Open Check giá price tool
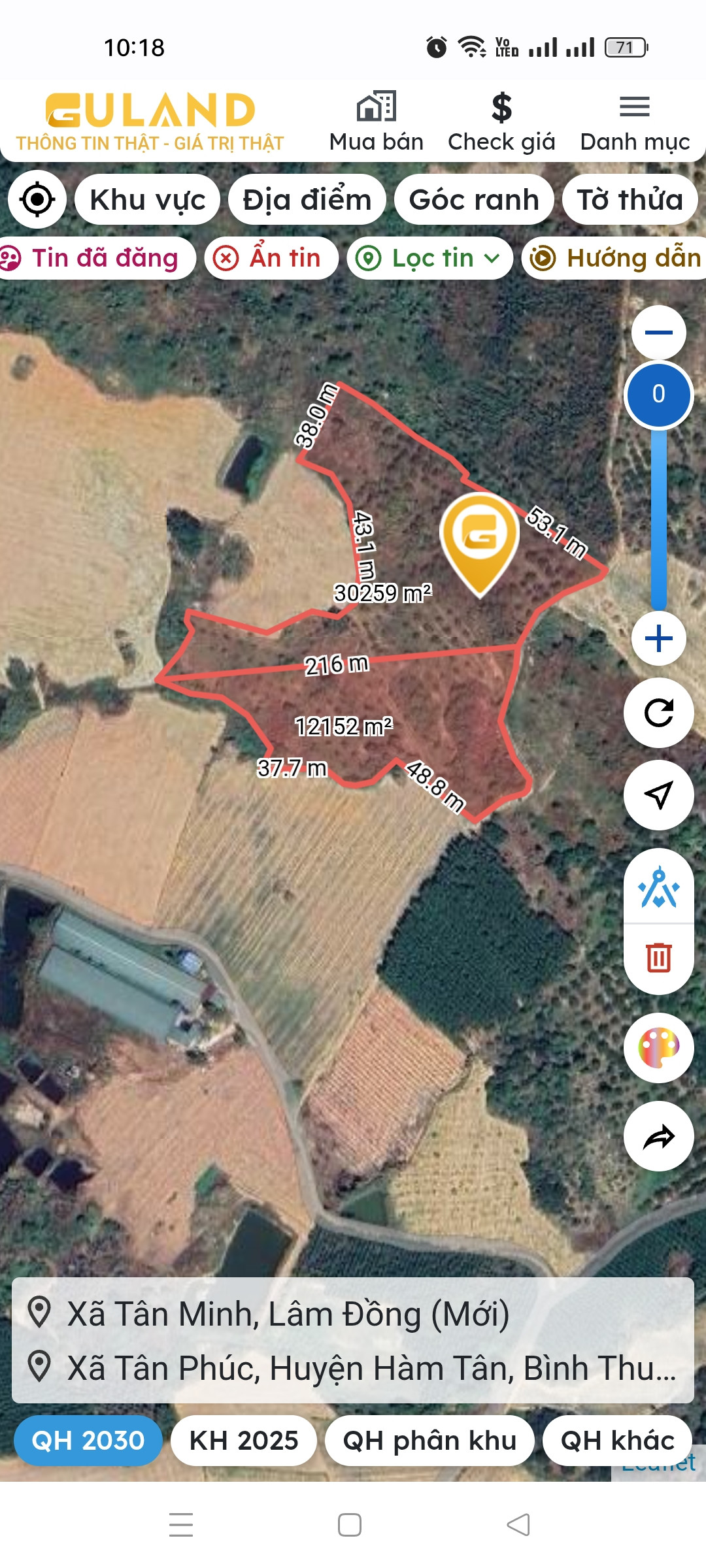706x1568 pixels. [501, 122]
